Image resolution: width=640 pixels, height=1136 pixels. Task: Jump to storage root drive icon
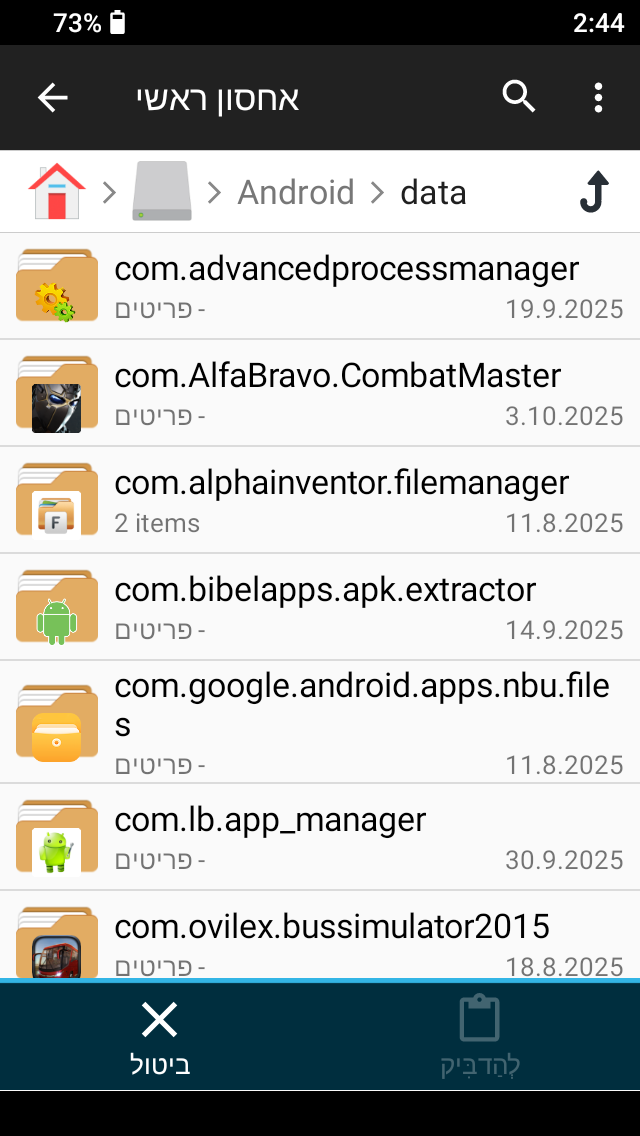[161, 192]
